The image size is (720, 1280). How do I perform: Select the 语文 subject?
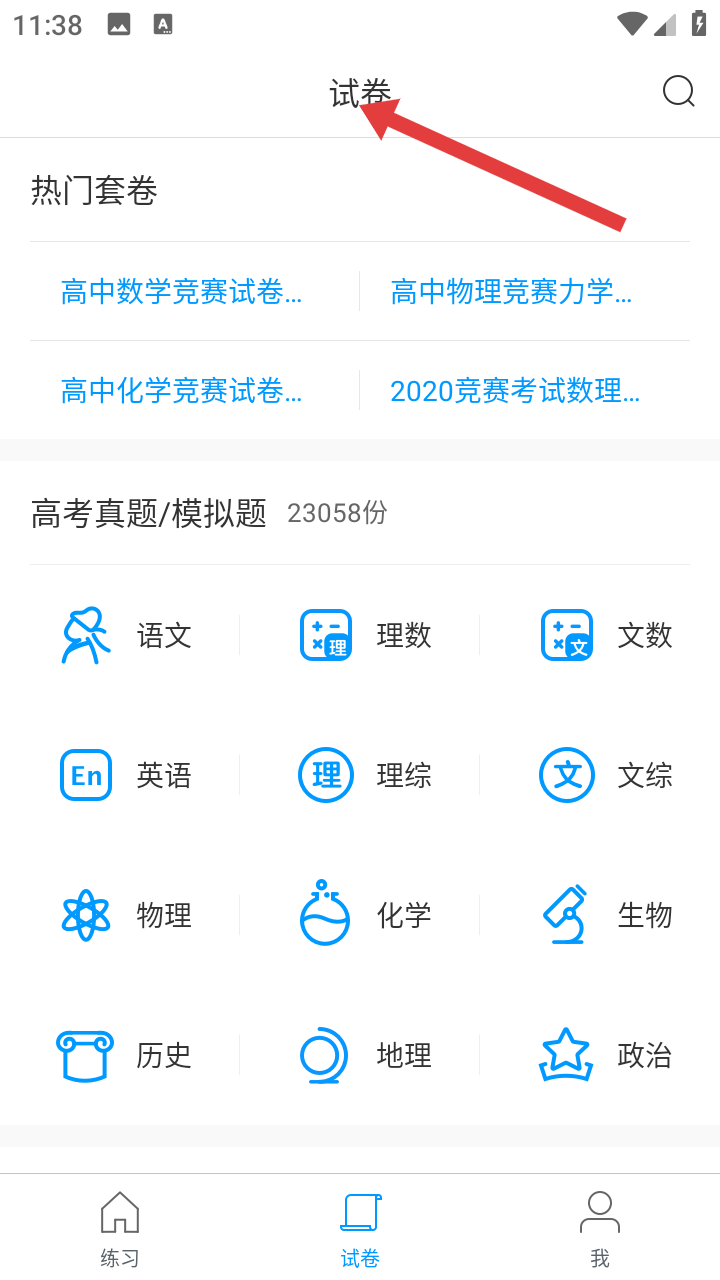(x=125, y=635)
